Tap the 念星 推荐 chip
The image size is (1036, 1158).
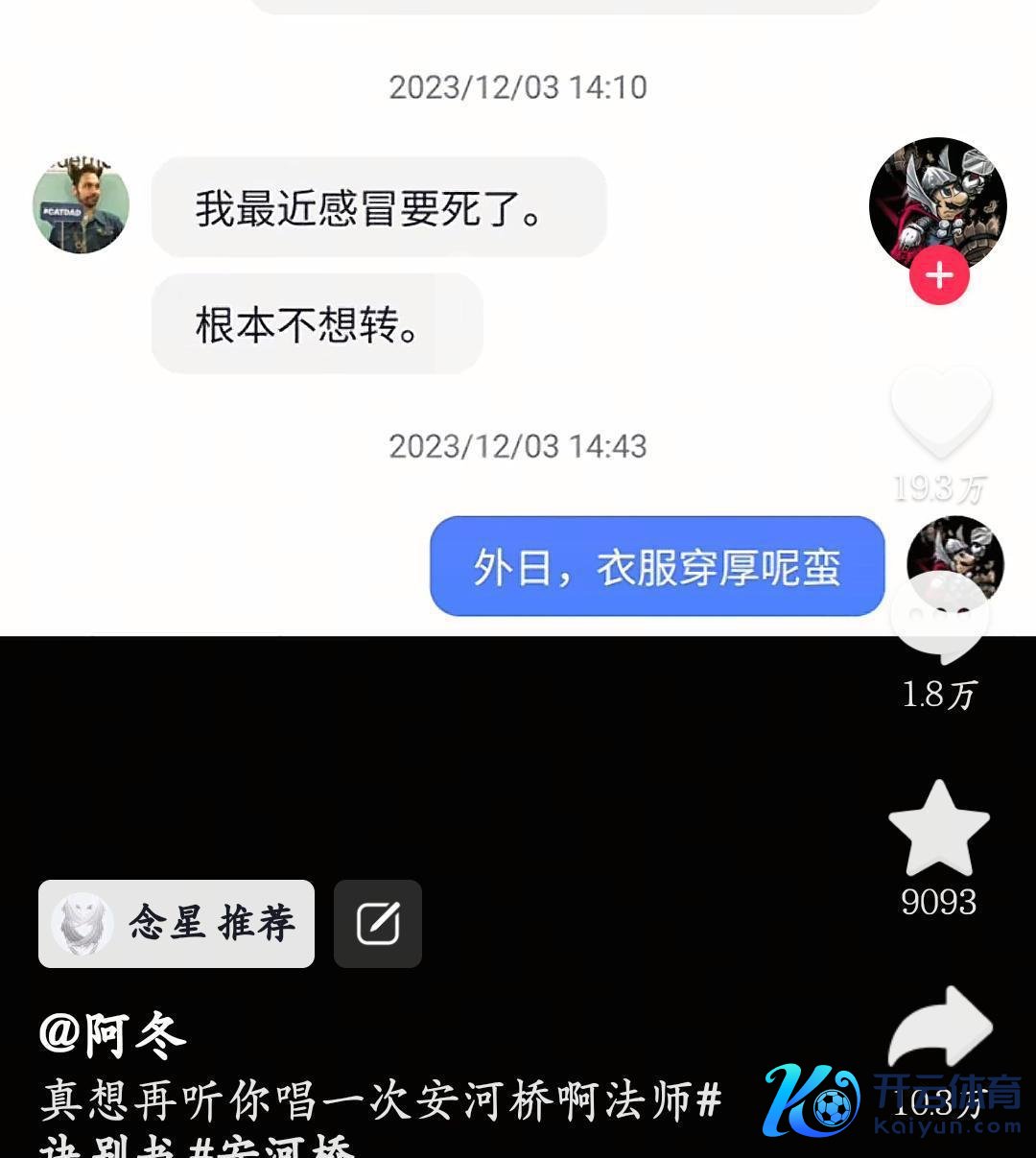click(177, 923)
